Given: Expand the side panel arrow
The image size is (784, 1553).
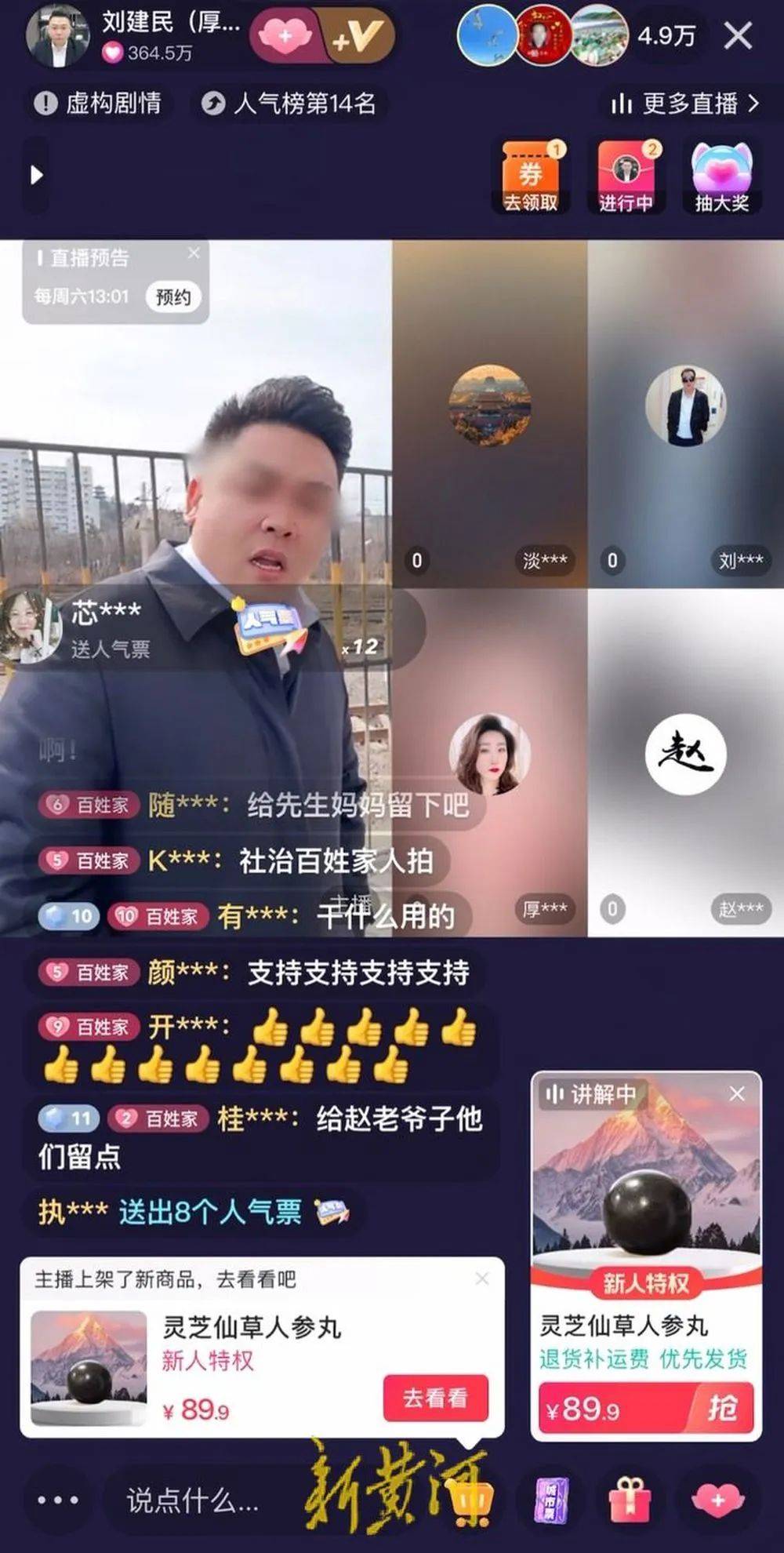Looking at the screenshot, I should (x=36, y=175).
